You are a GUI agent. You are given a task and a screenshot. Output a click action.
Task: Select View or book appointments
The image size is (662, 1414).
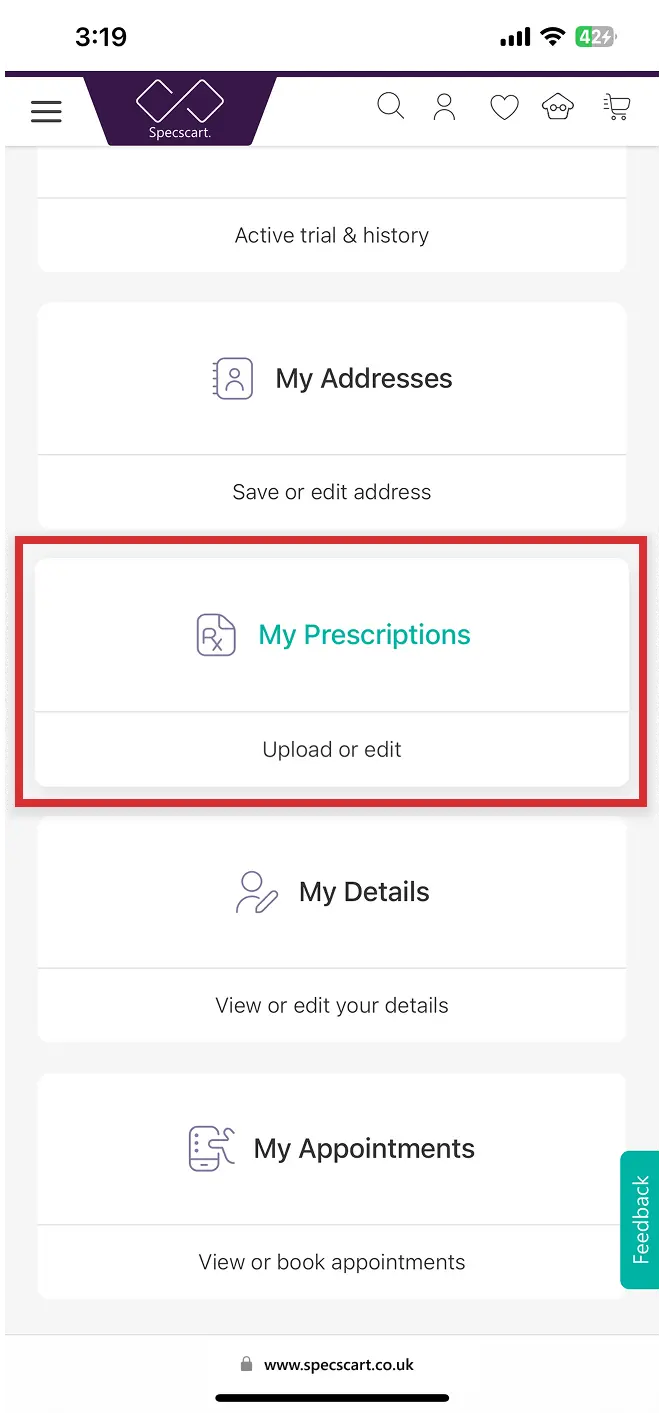[x=332, y=1262]
